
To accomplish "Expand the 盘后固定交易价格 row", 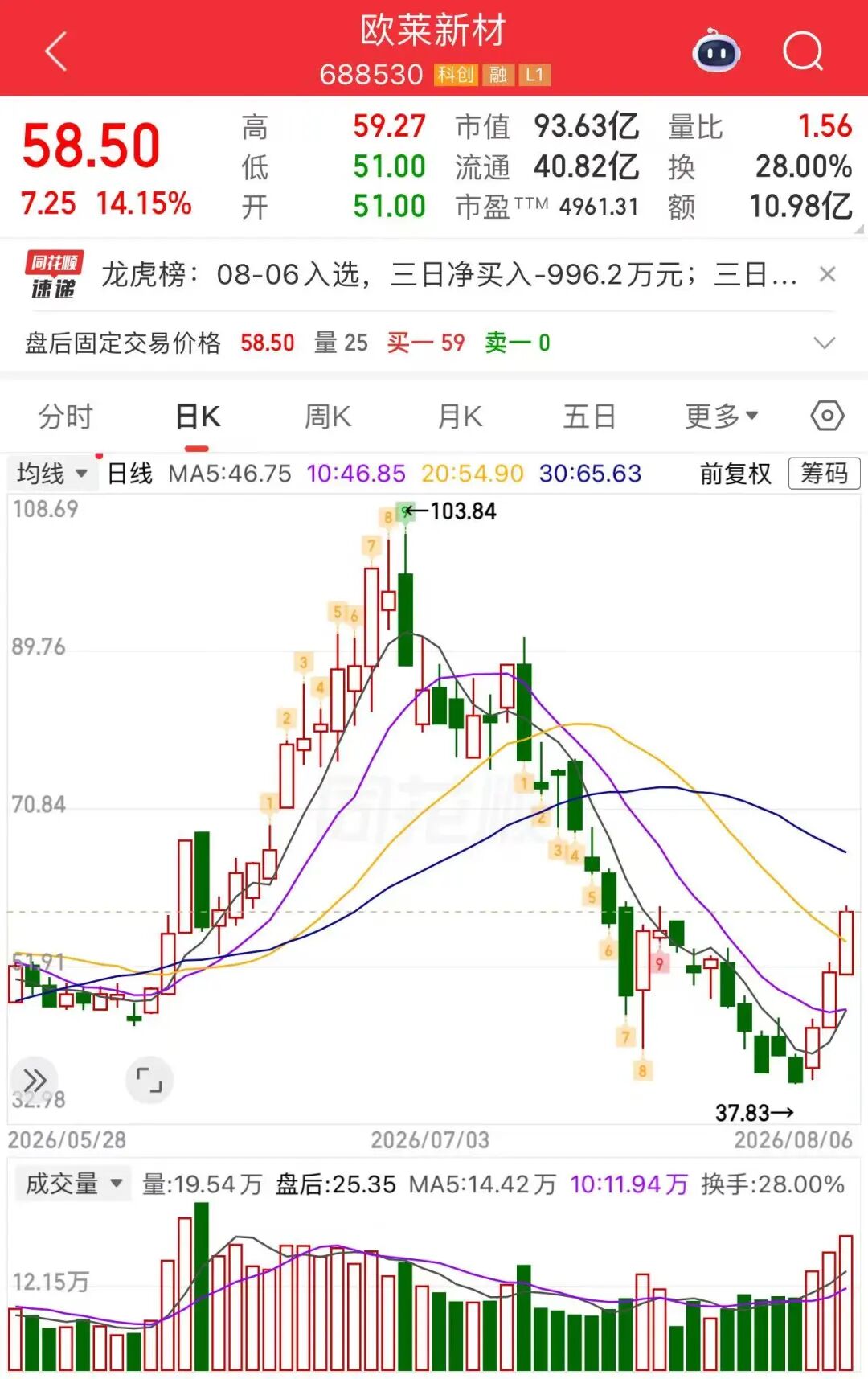I will (825, 343).
